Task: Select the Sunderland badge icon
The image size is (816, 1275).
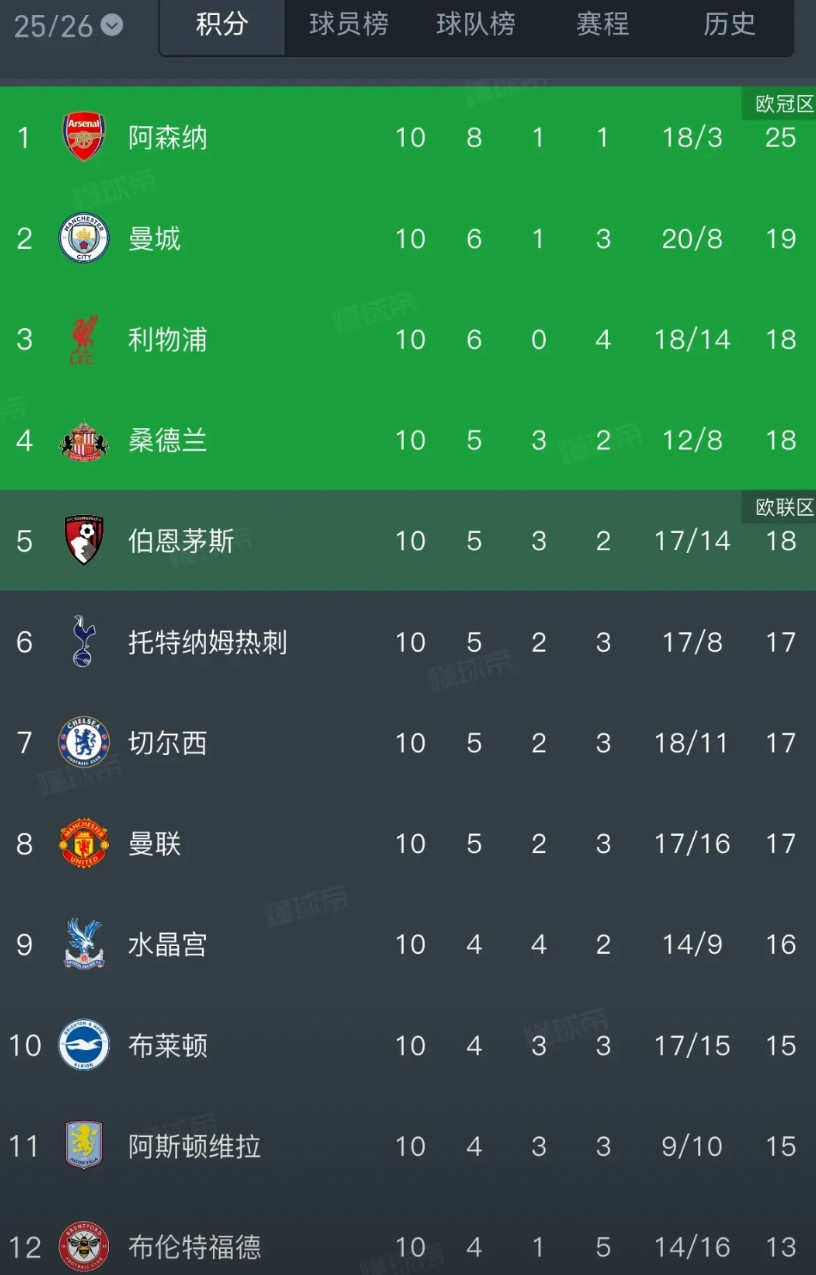Action: coord(84,440)
